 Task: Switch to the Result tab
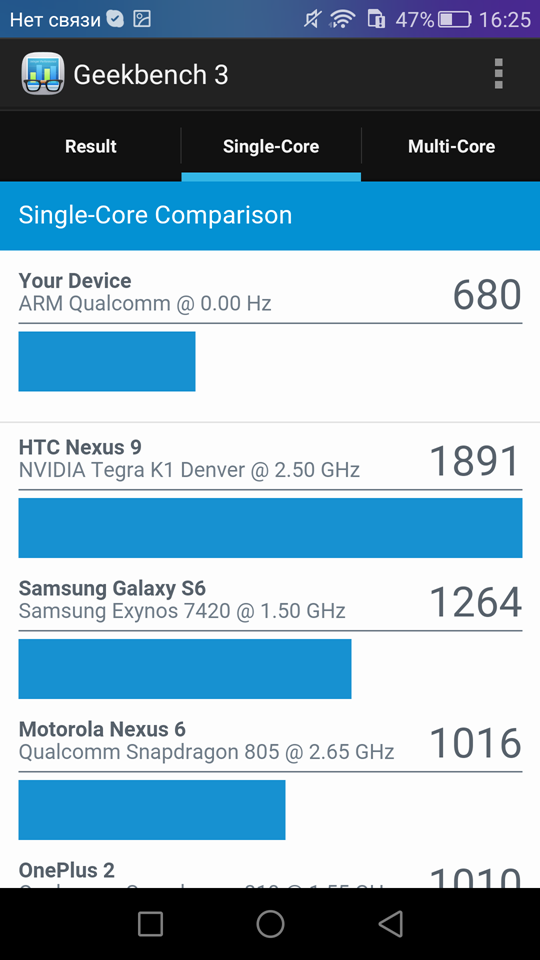[x=91, y=146]
